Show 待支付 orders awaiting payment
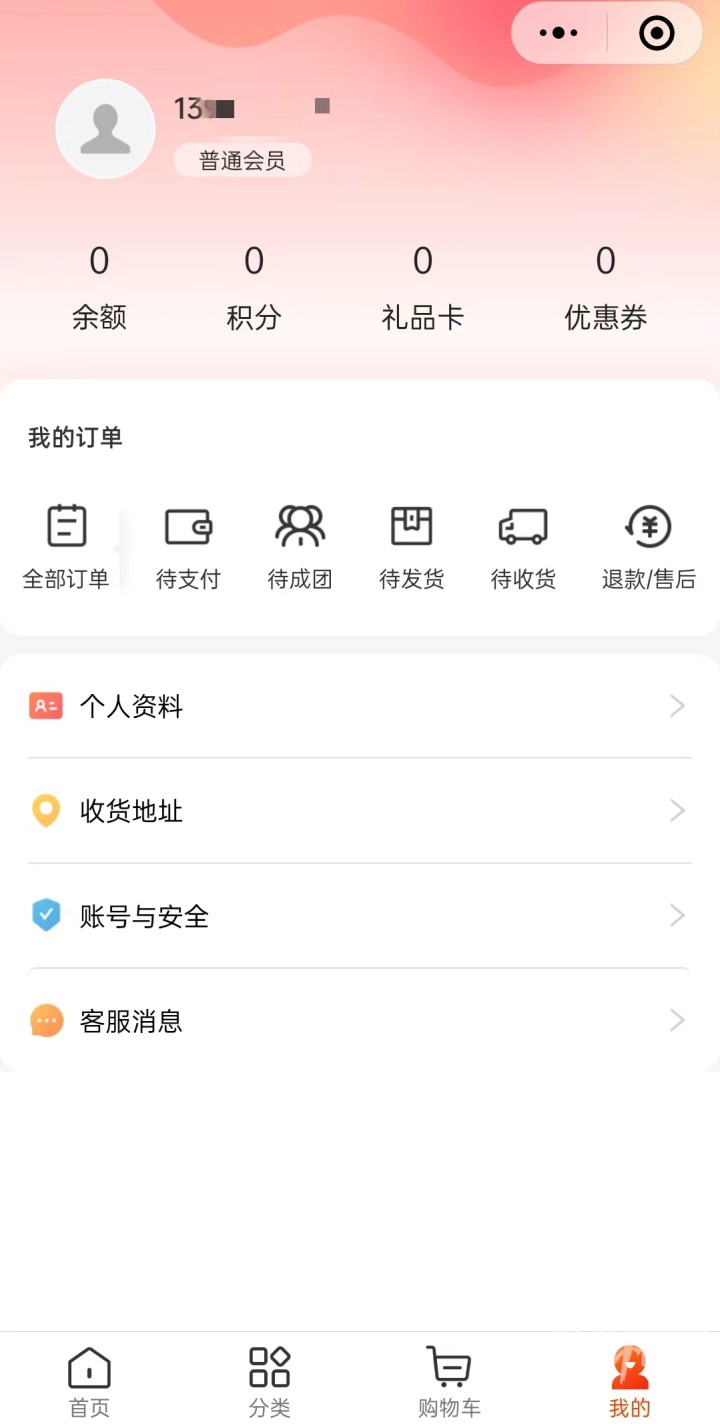The width and height of the screenshot is (720, 1424). pyautogui.click(x=188, y=546)
